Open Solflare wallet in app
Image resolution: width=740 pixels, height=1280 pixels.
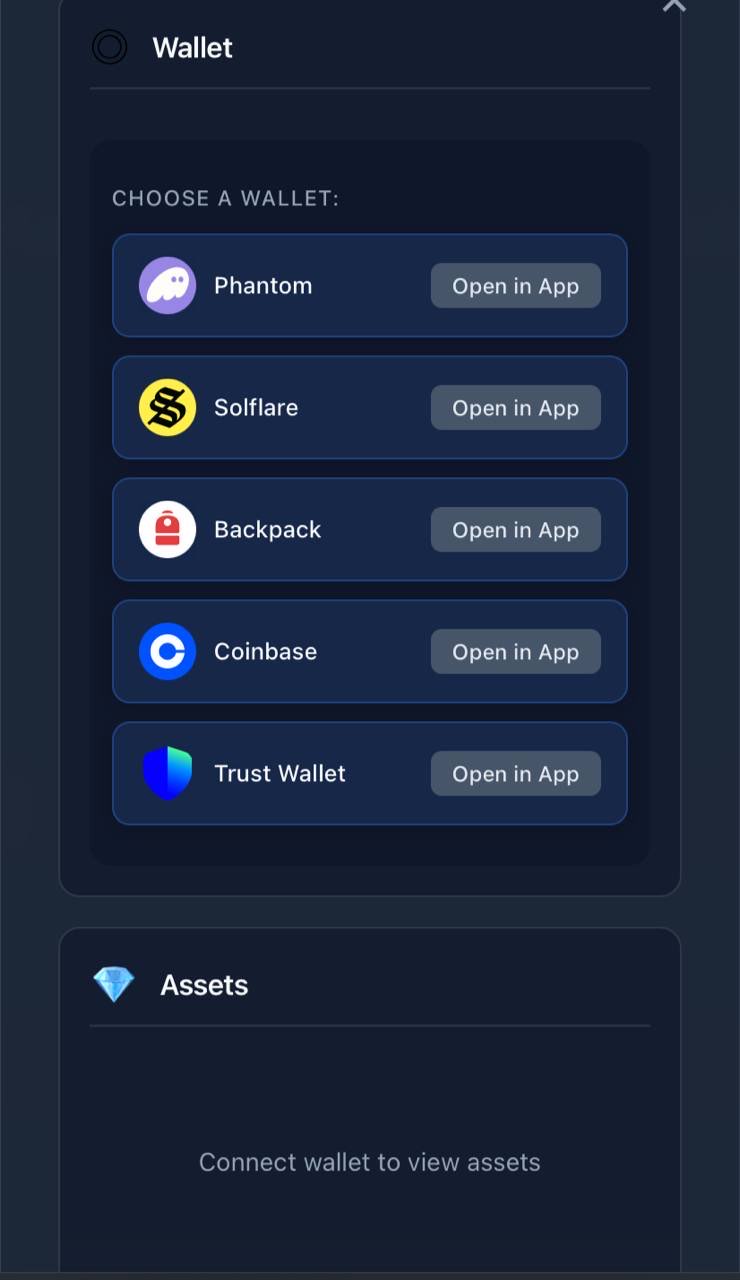click(515, 408)
